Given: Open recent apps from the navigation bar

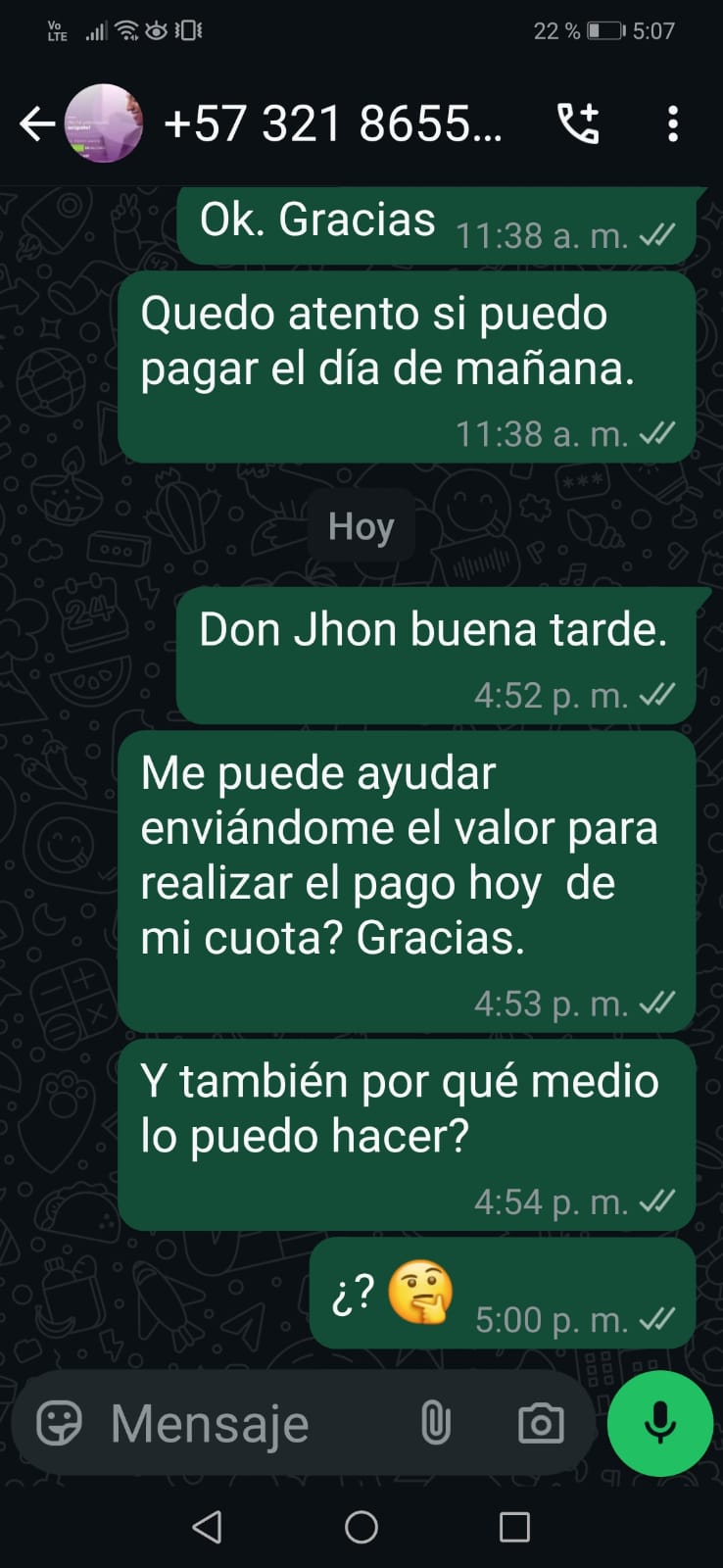Looking at the screenshot, I should pyautogui.click(x=514, y=1527).
